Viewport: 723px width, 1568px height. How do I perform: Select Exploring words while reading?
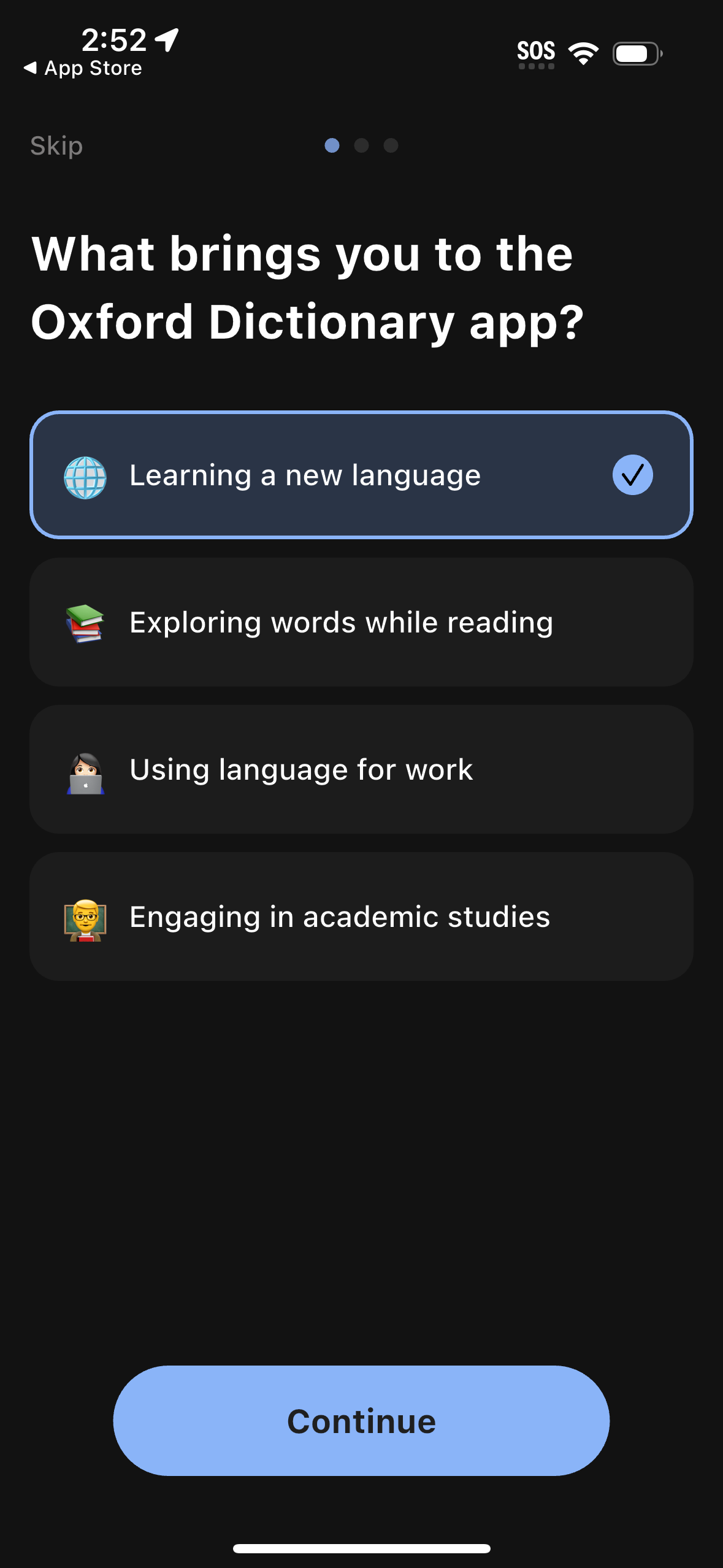pos(361,621)
